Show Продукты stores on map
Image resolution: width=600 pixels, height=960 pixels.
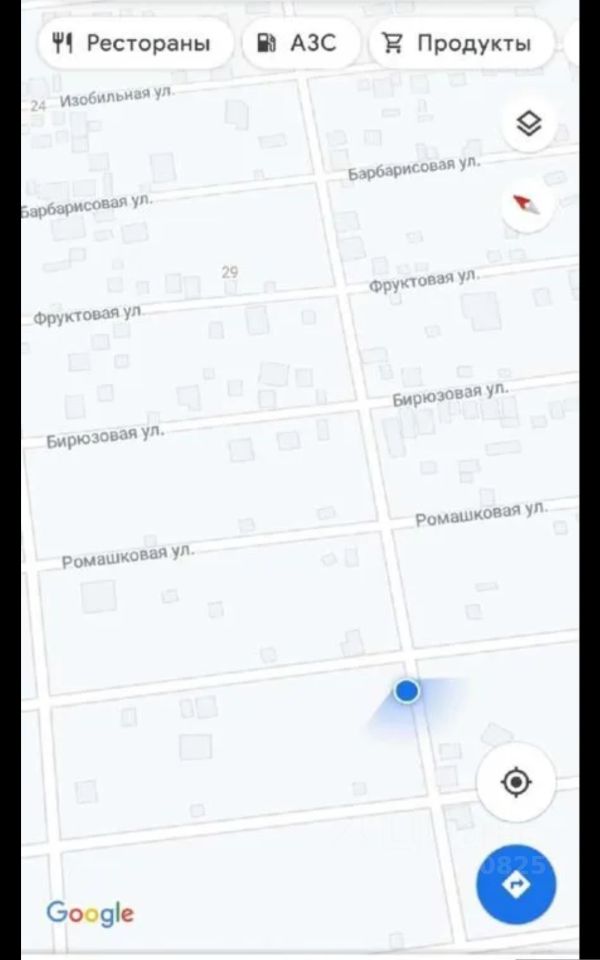[x=457, y=43]
